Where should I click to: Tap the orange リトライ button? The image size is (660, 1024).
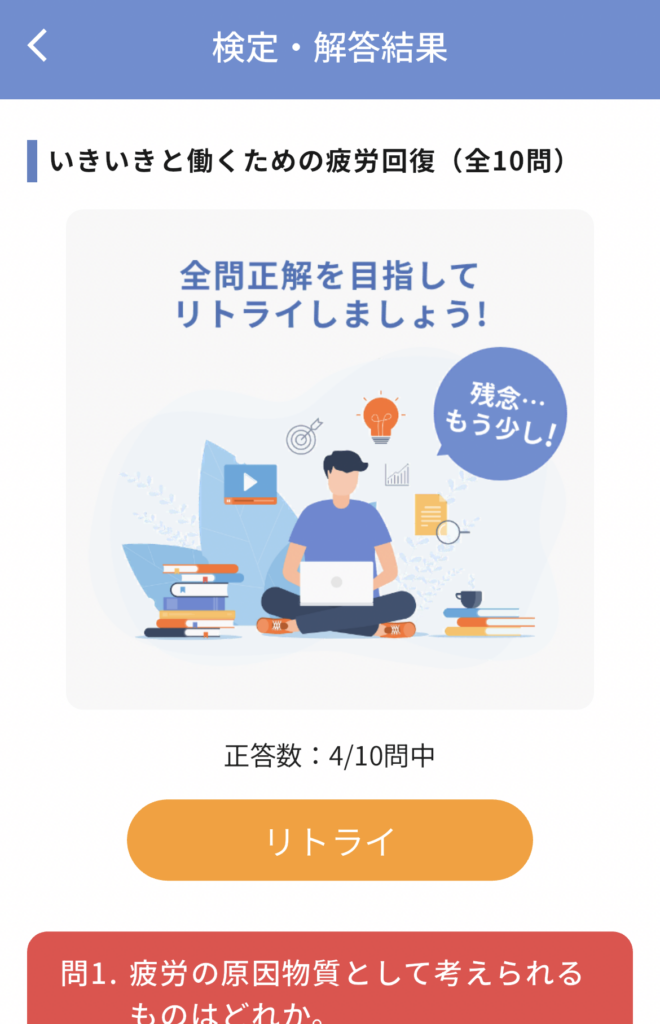click(x=329, y=840)
